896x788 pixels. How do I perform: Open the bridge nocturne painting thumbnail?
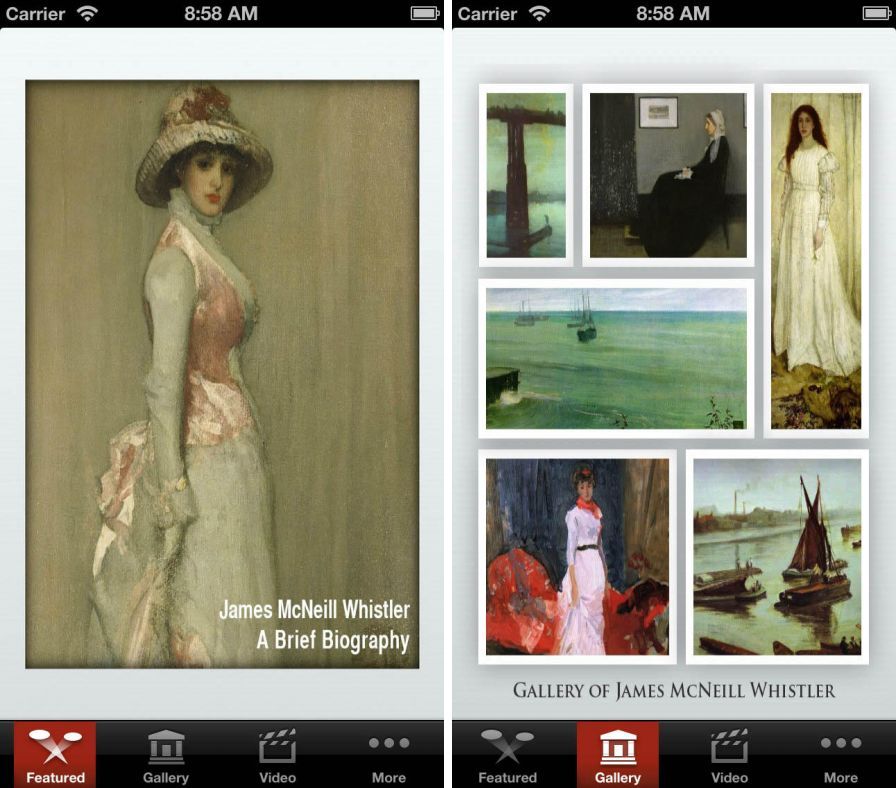[526, 175]
